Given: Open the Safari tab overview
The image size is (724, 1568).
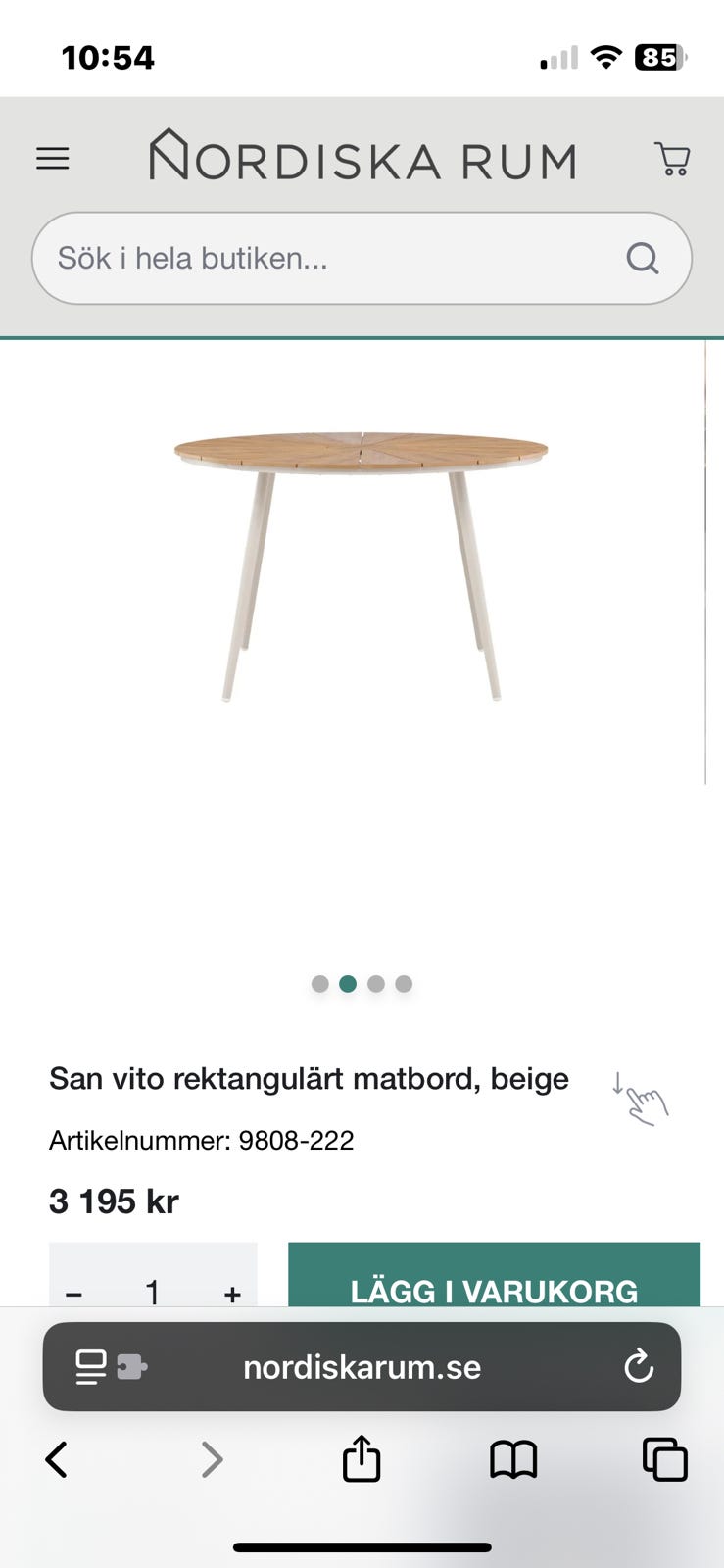Looking at the screenshot, I should point(664,1458).
